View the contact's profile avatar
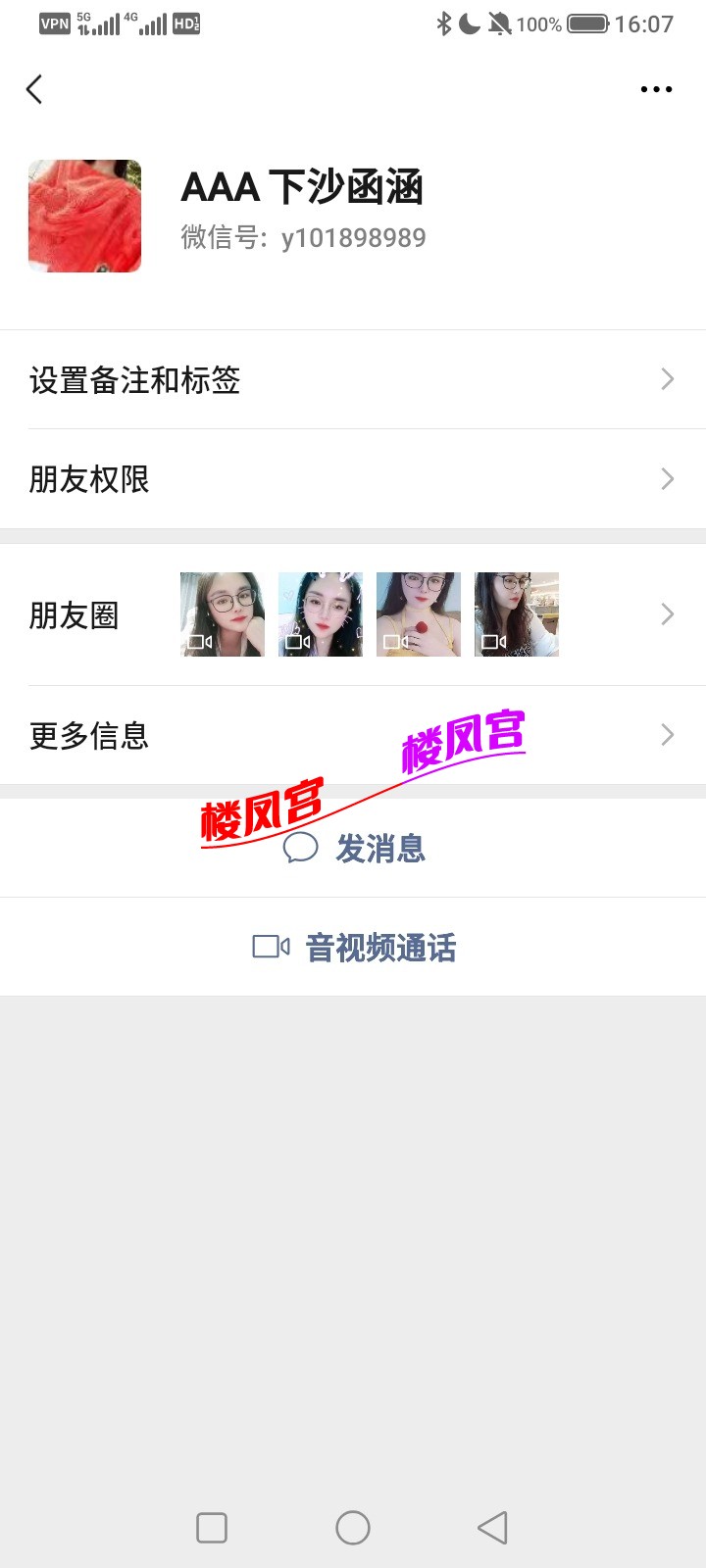Image resolution: width=706 pixels, height=1568 pixels. (x=85, y=216)
